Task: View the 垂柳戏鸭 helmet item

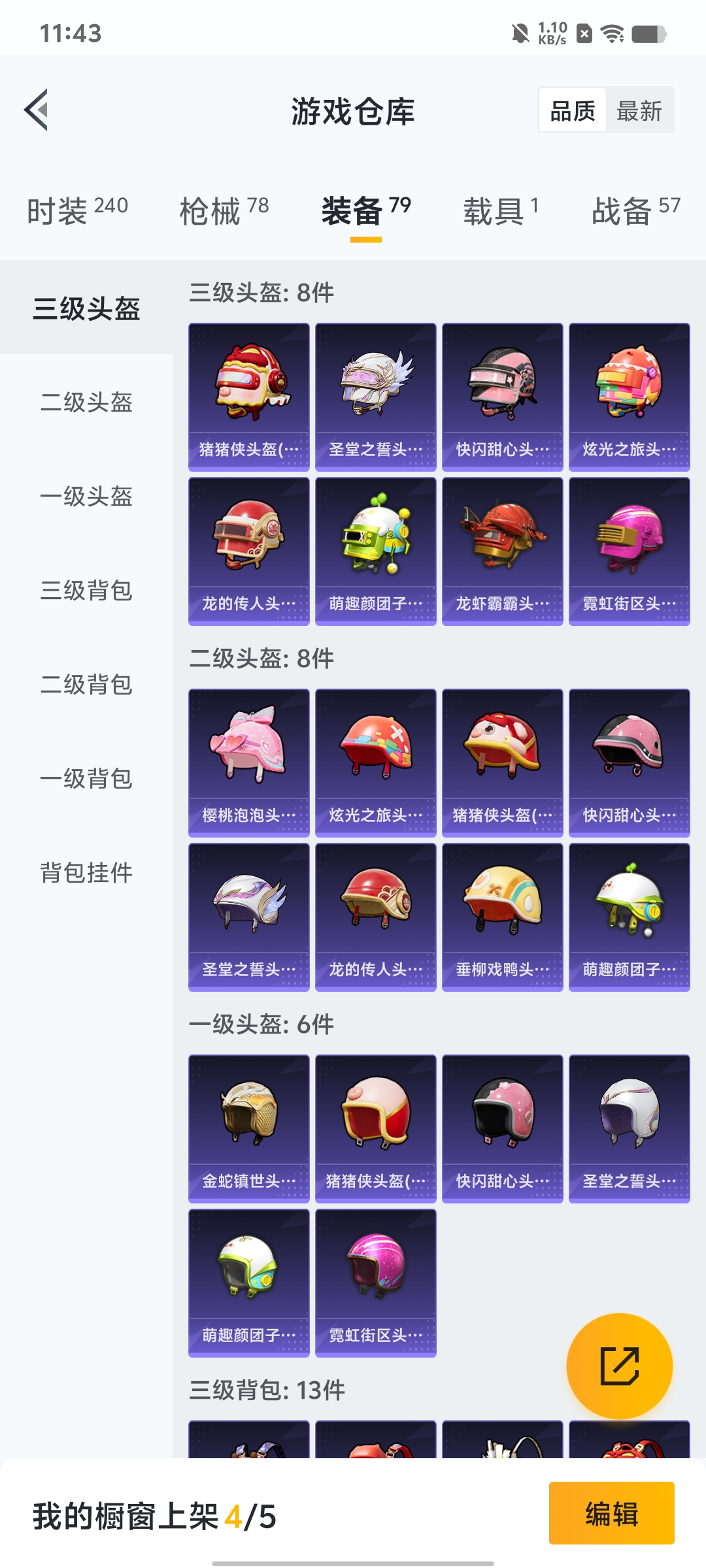Action: click(x=502, y=917)
